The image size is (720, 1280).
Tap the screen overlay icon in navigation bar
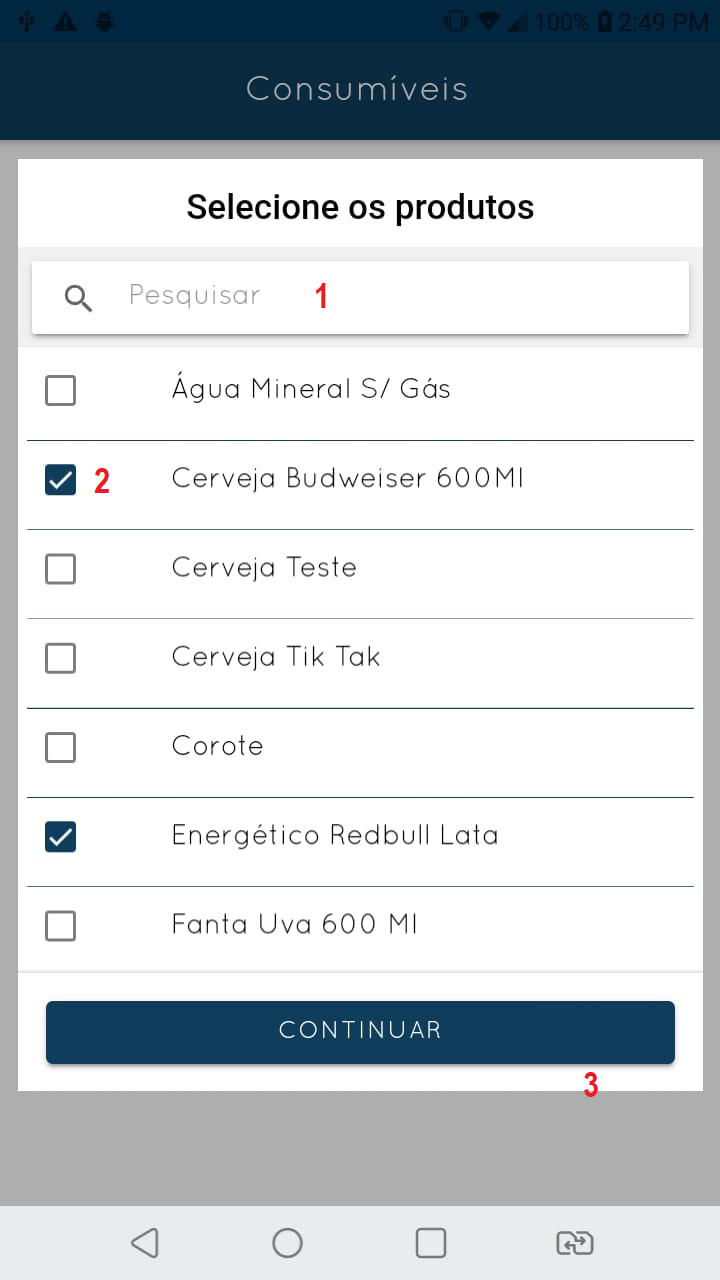pos(573,1242)
